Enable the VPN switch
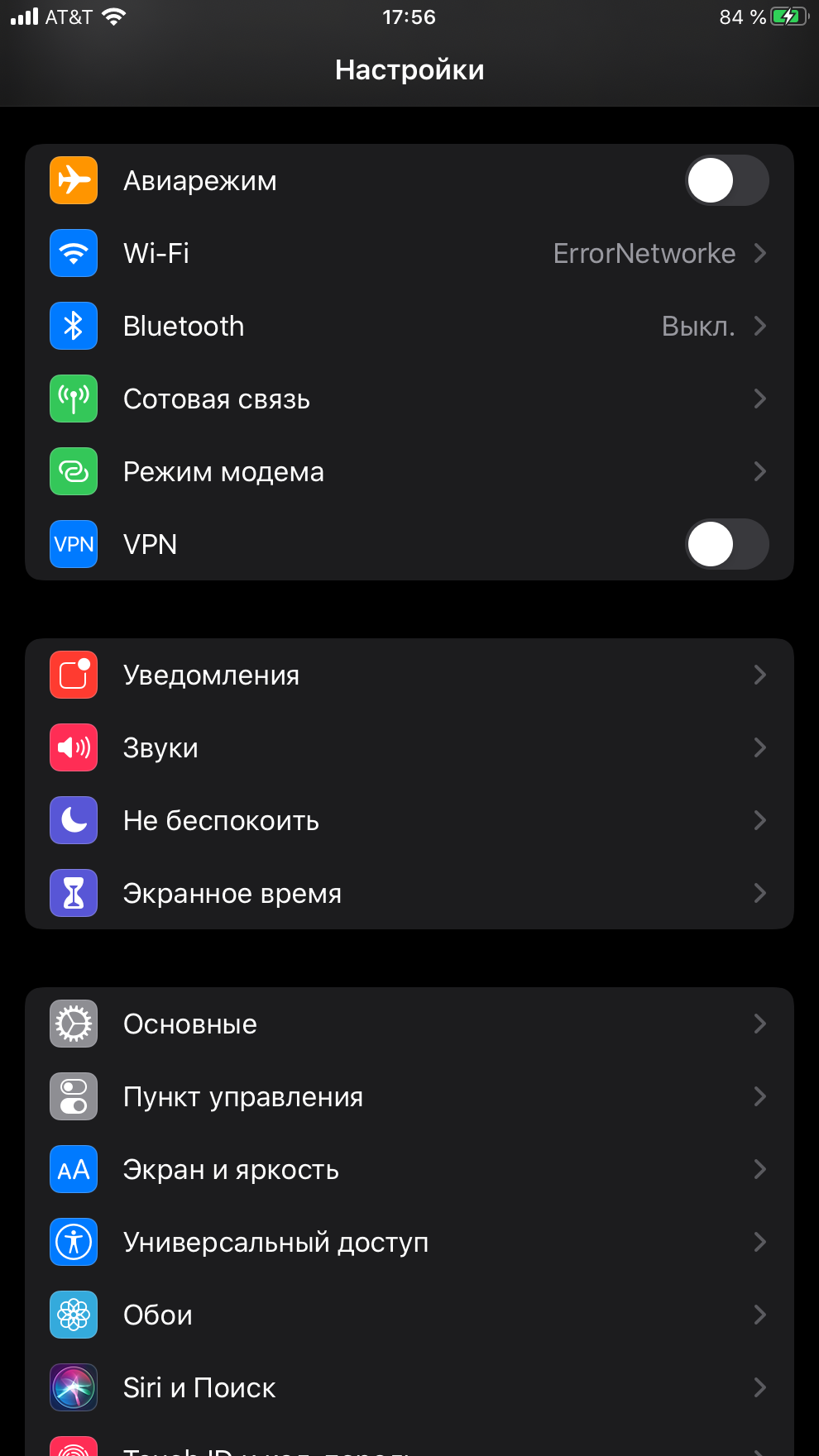This screenshot has height=1456, width=819. click(726, 544)
